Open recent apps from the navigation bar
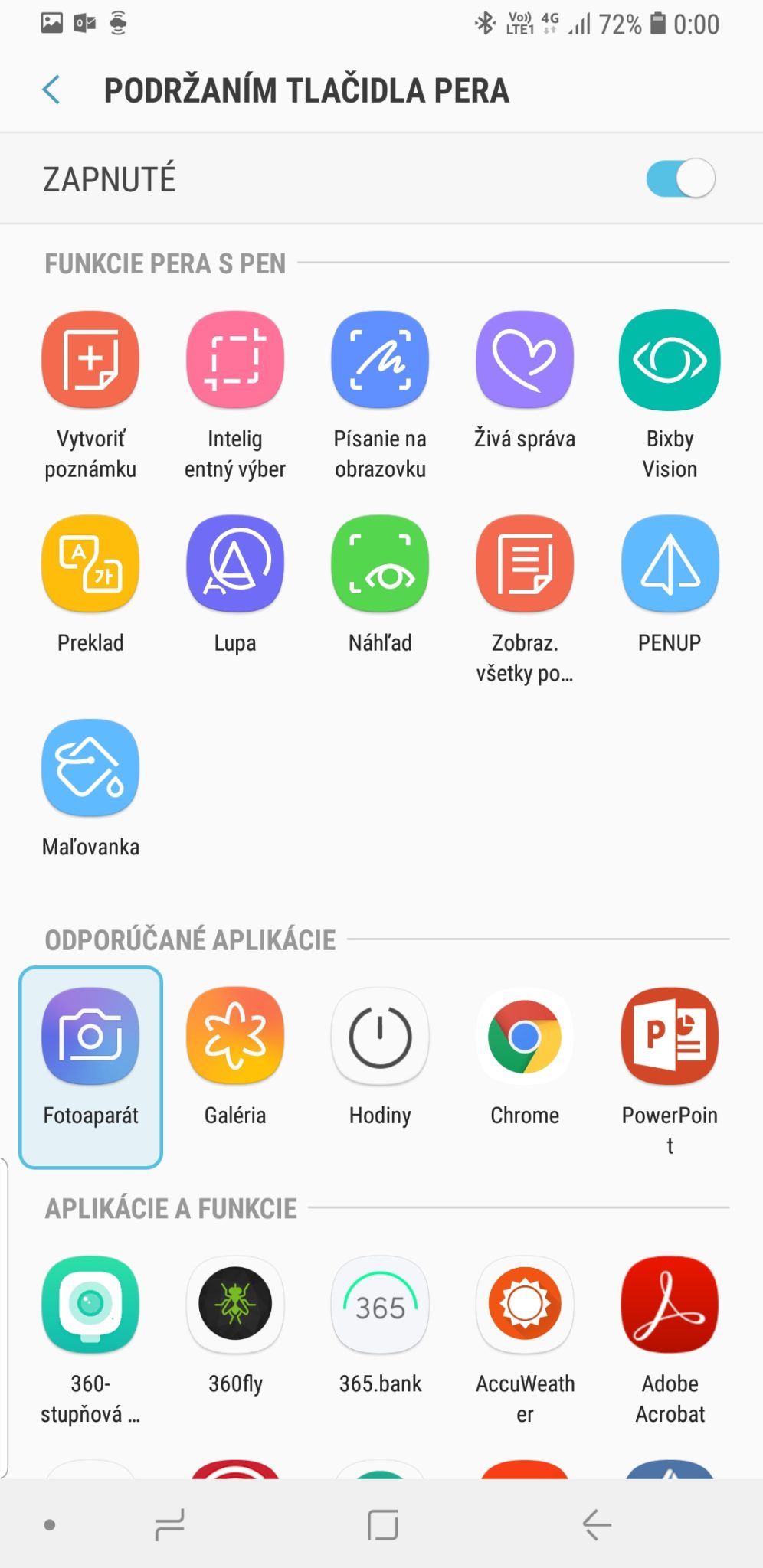 pyautogui.click(x=169, y=1524)
